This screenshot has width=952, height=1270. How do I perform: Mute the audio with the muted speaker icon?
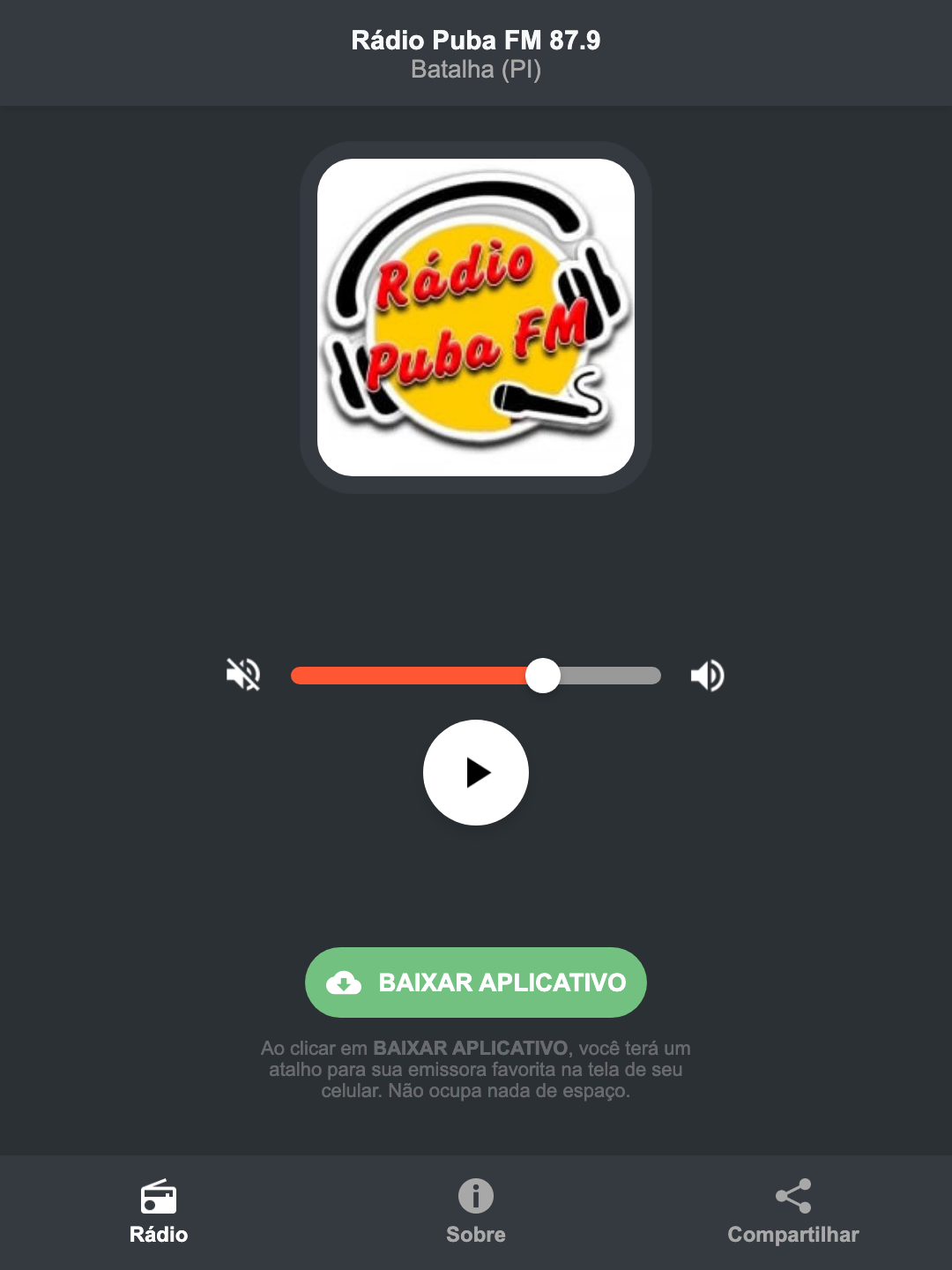click(x=244, y=675)
